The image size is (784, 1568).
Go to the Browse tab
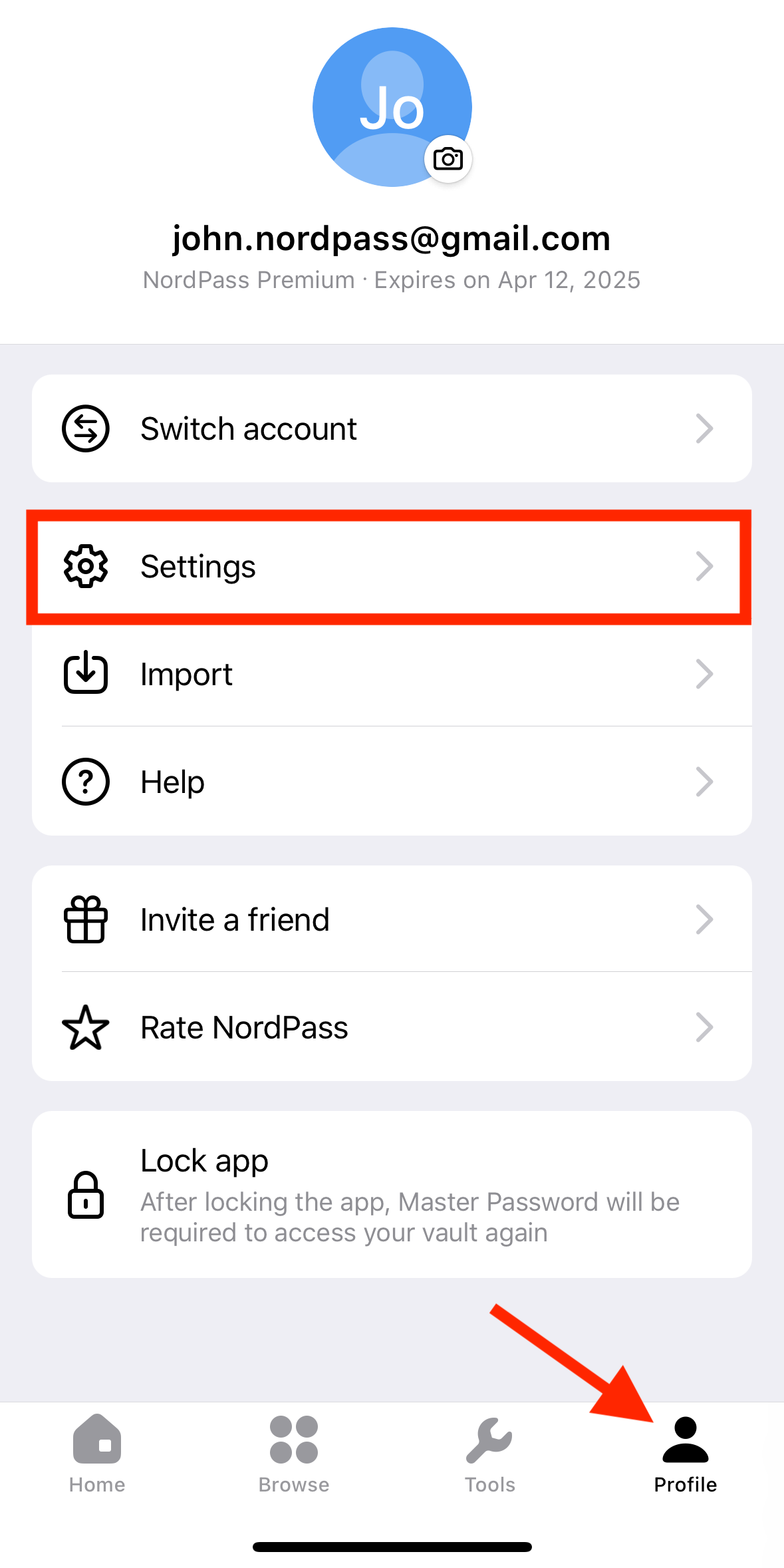pos(293,1455)
